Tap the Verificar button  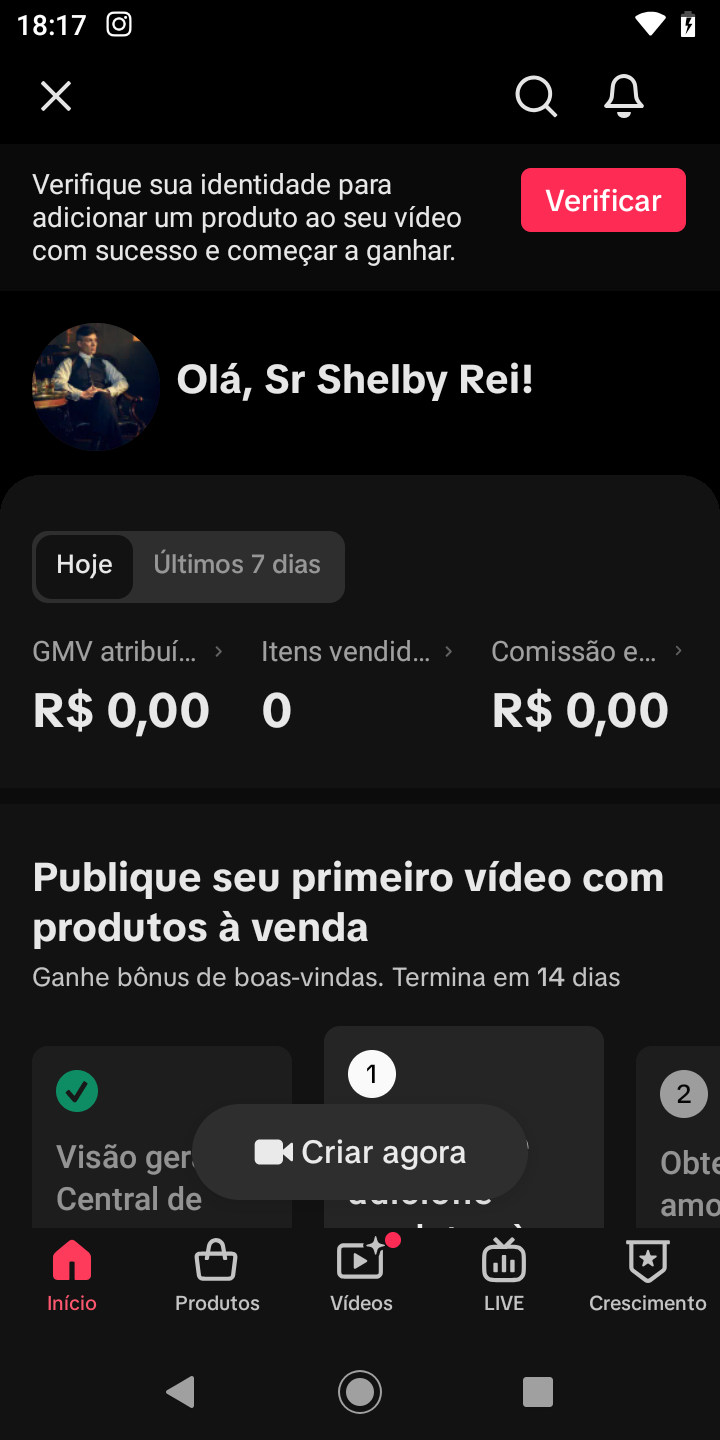point(603,200)
